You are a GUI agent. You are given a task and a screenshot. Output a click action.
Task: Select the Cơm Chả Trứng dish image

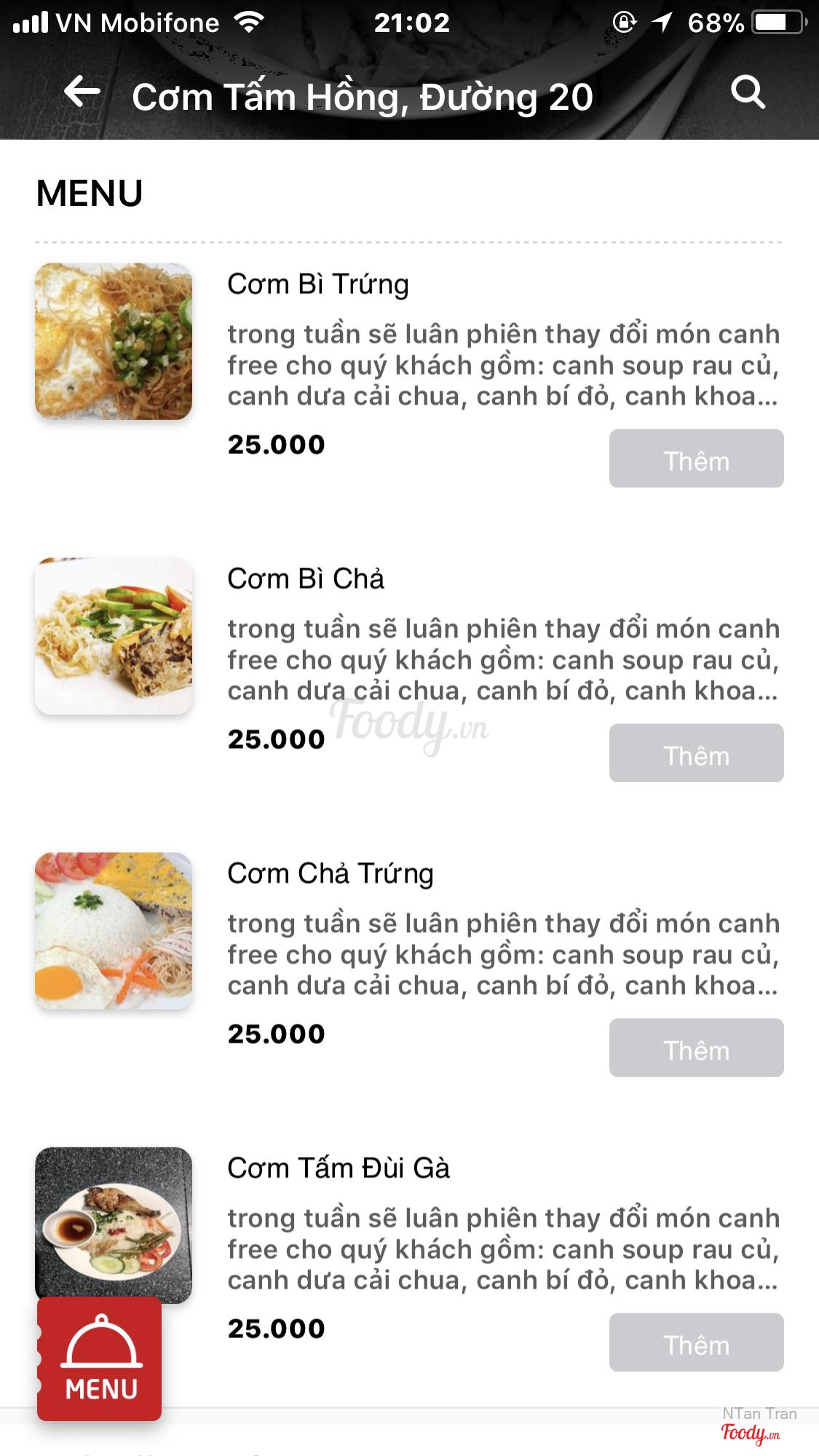pos(114,931)
